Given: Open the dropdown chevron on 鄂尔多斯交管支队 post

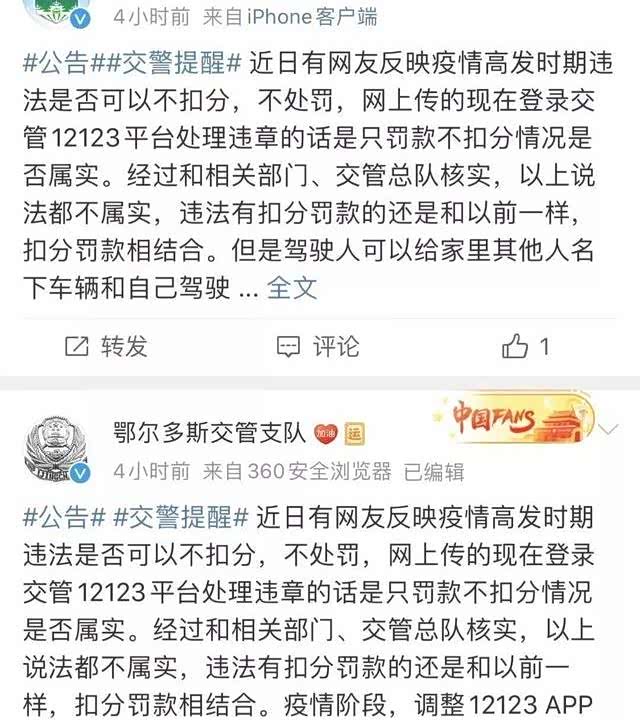Looking at the screenshot, I should (x=610, y=430).
